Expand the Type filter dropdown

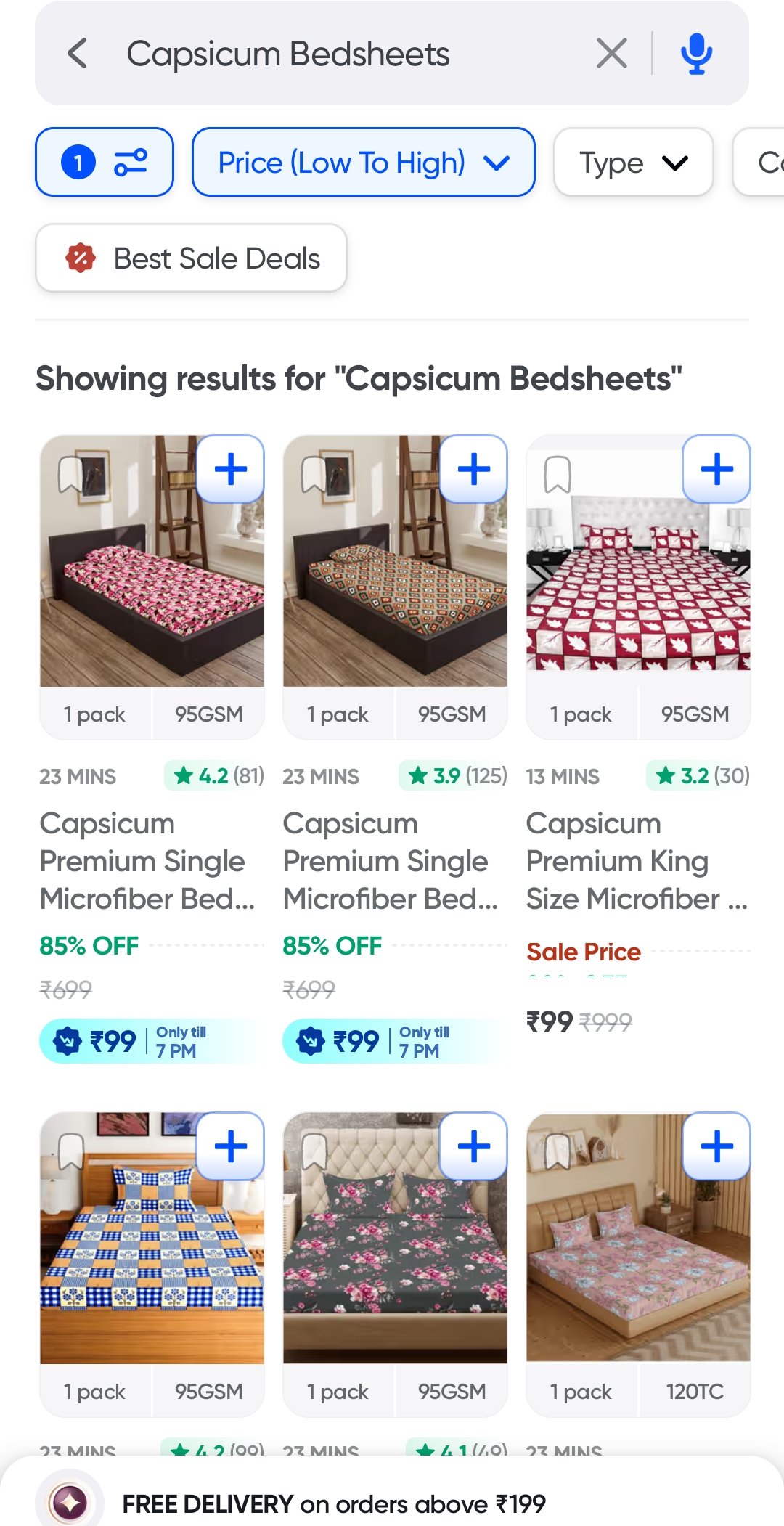click(x=634, y=162)
